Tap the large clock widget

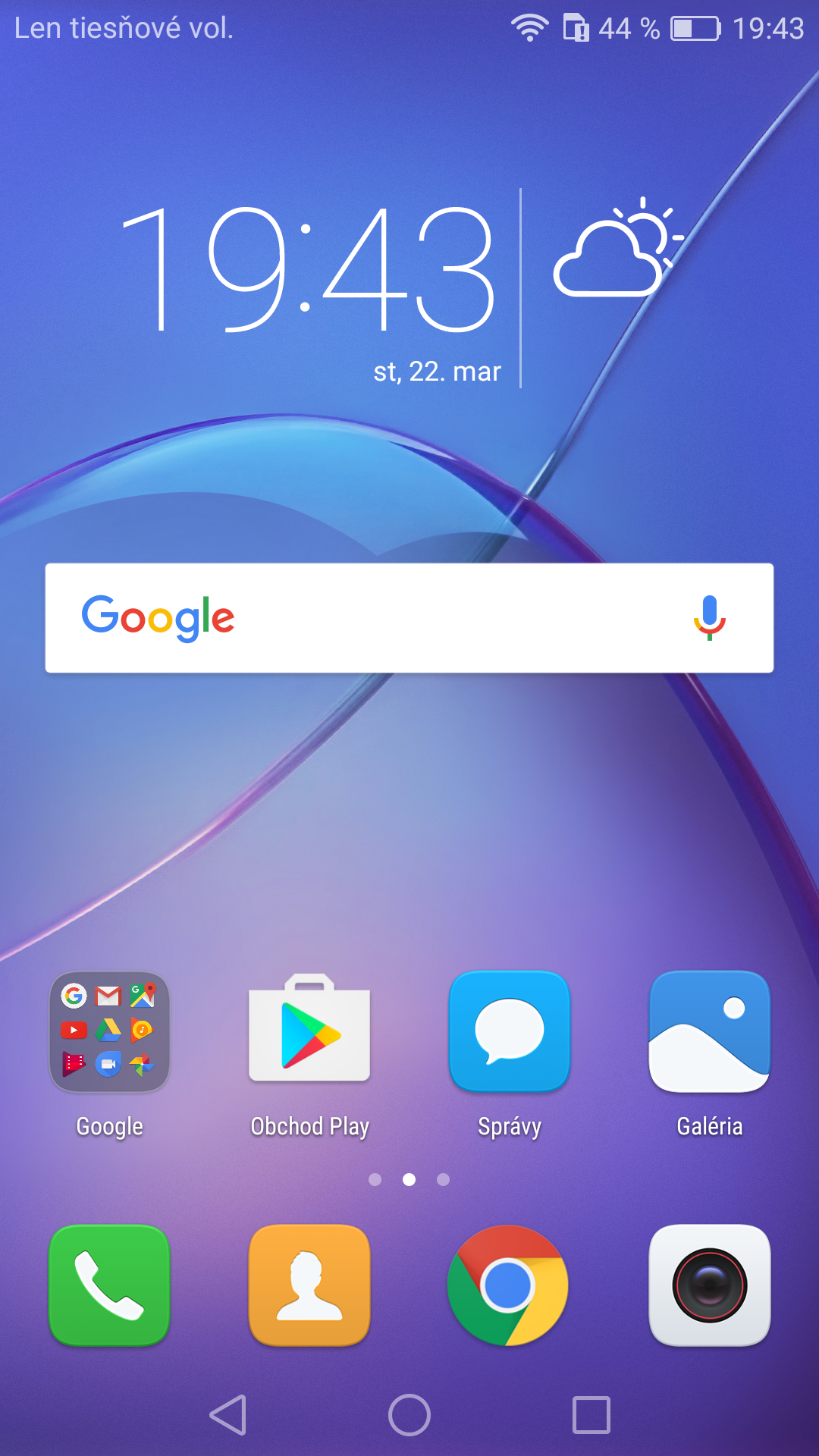(x=308, y=269)
